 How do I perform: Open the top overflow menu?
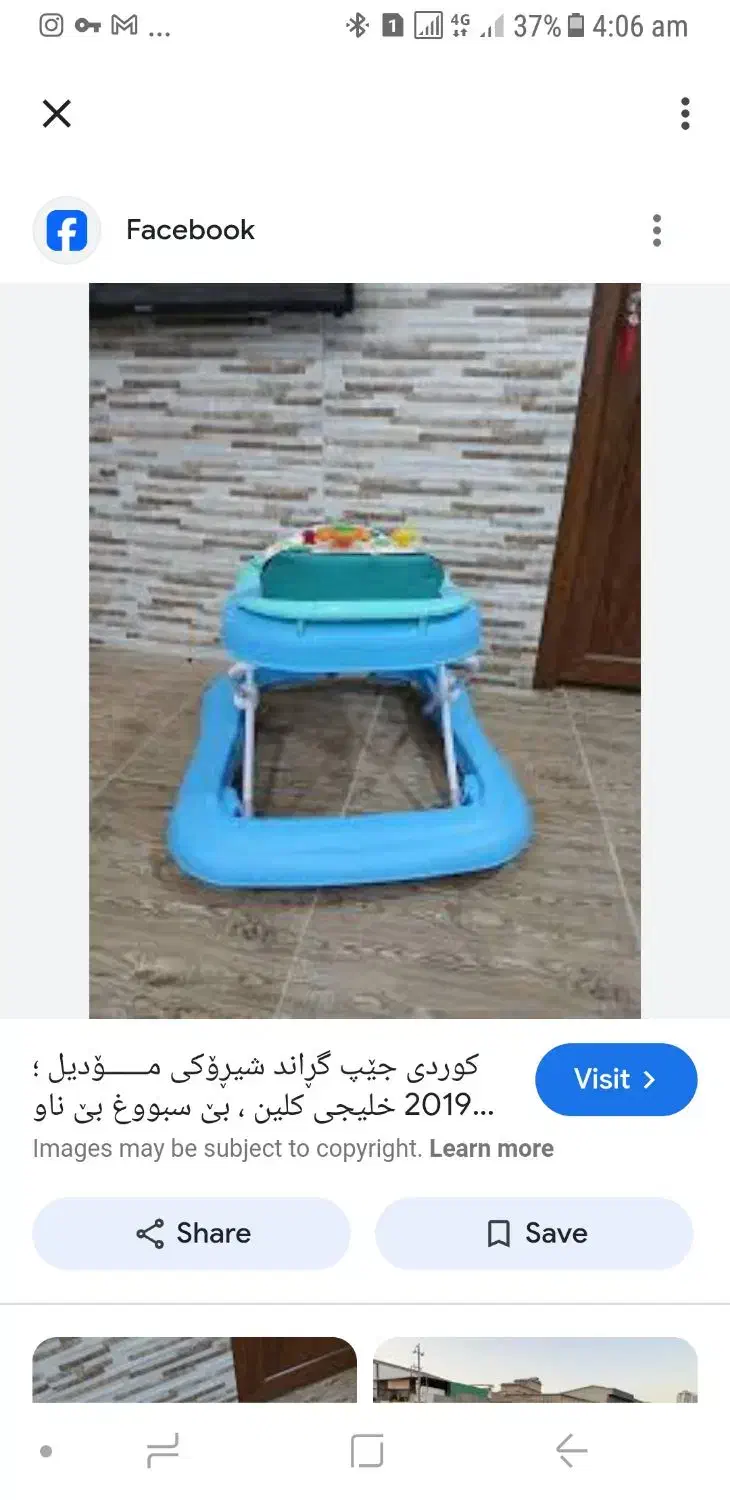685,114
